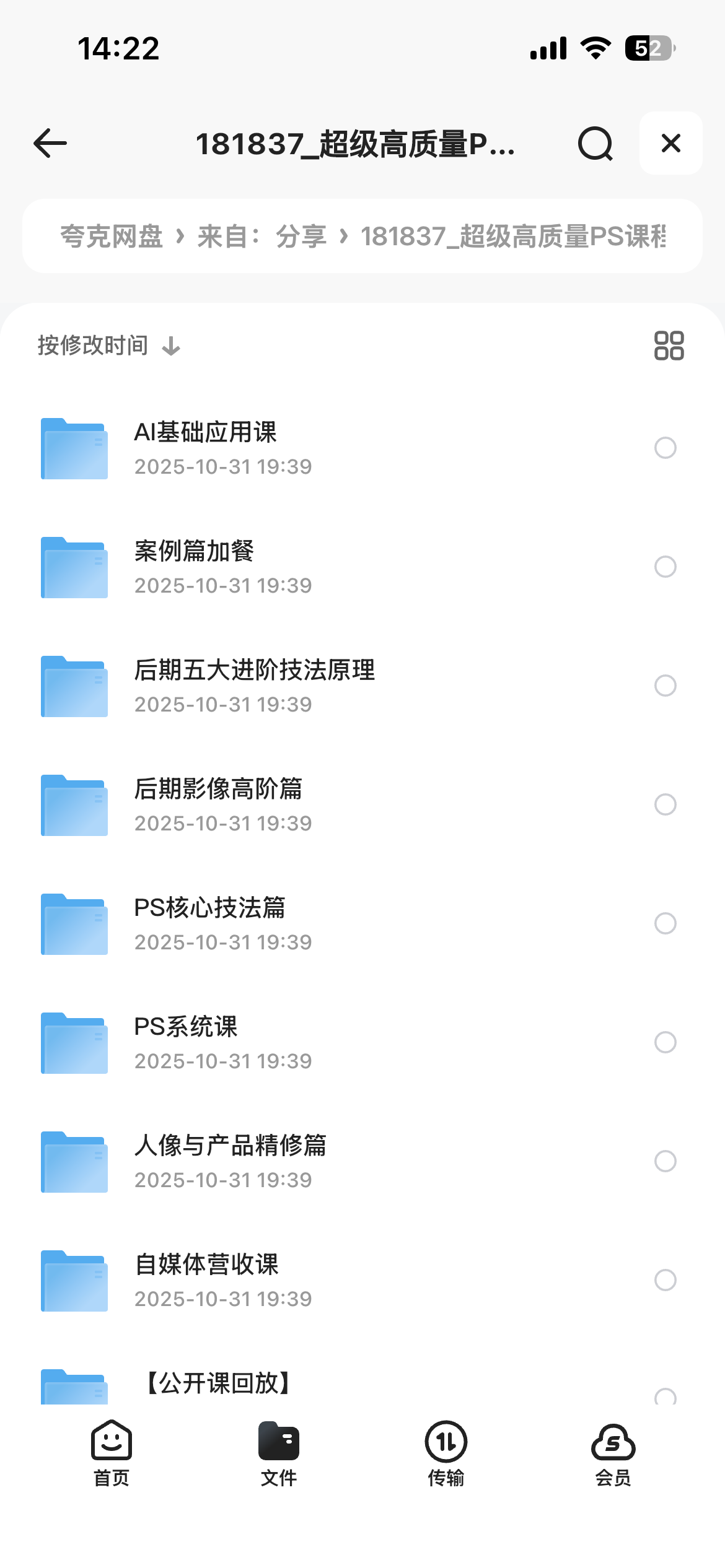725x1568 pixels.
Task: Close the shared folder view
Action: [x=670, y=143]
